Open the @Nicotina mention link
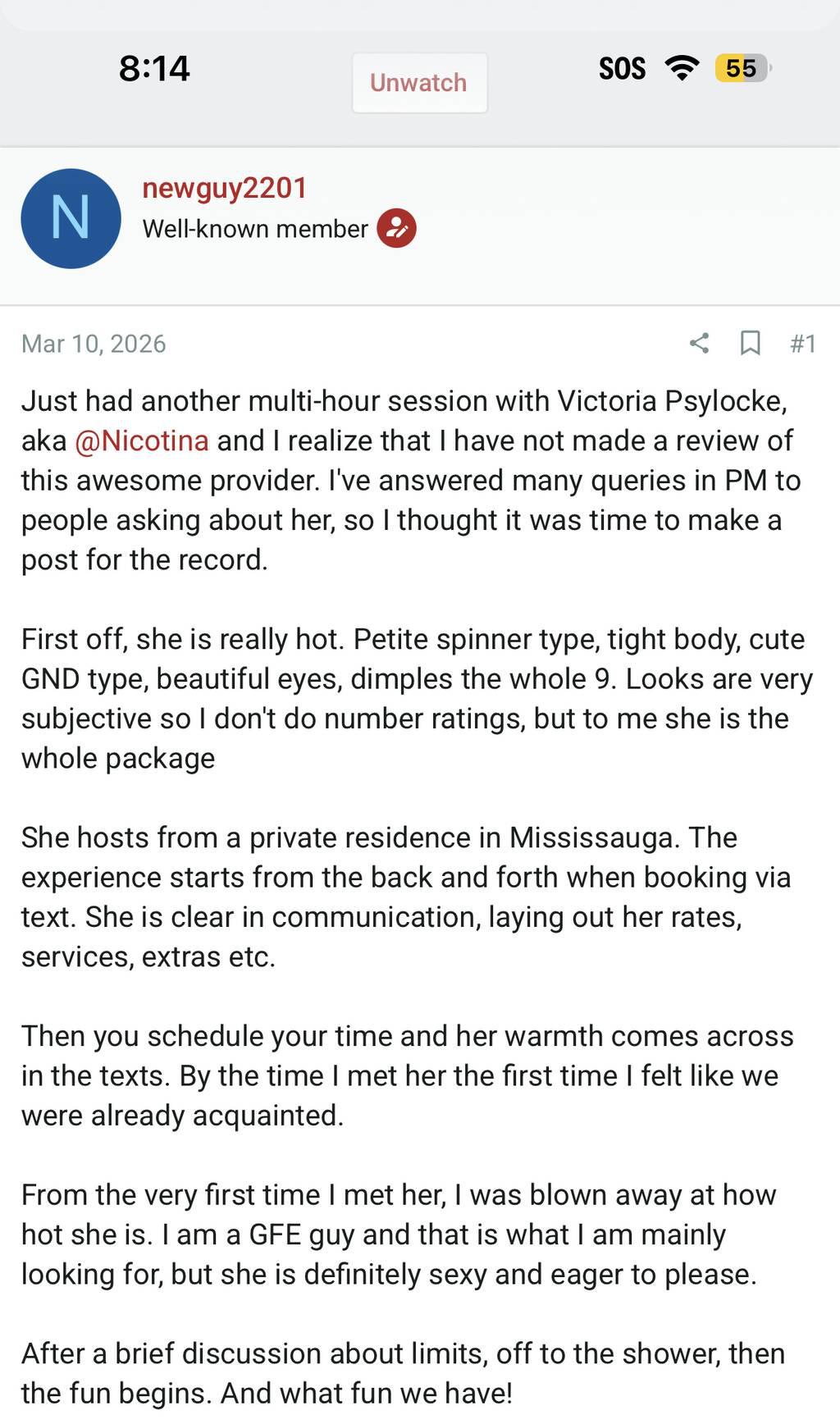 [x=141, y=440]
